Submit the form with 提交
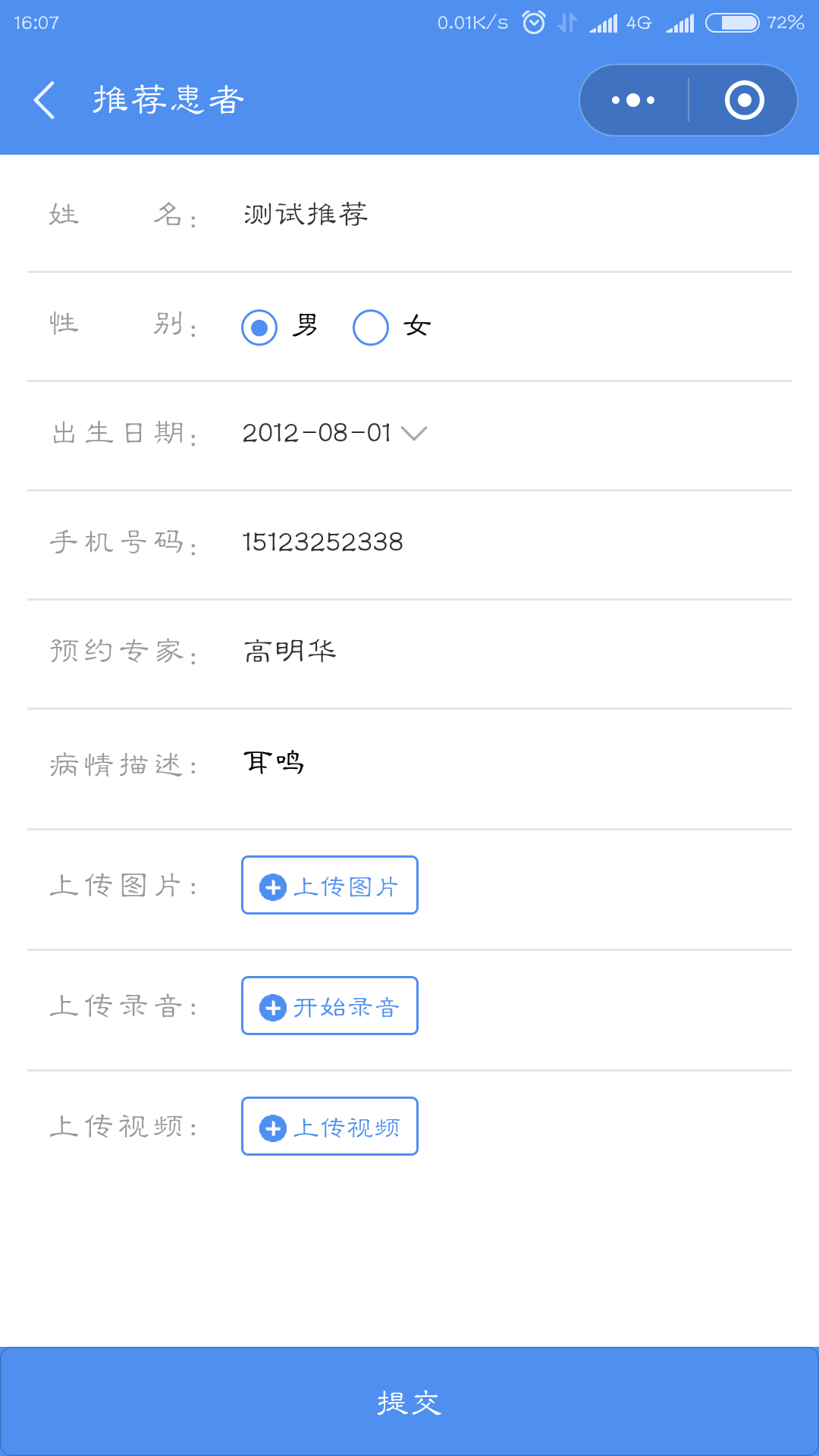This screenshot has width=819, height=1456. click(x=409, y=1402)
